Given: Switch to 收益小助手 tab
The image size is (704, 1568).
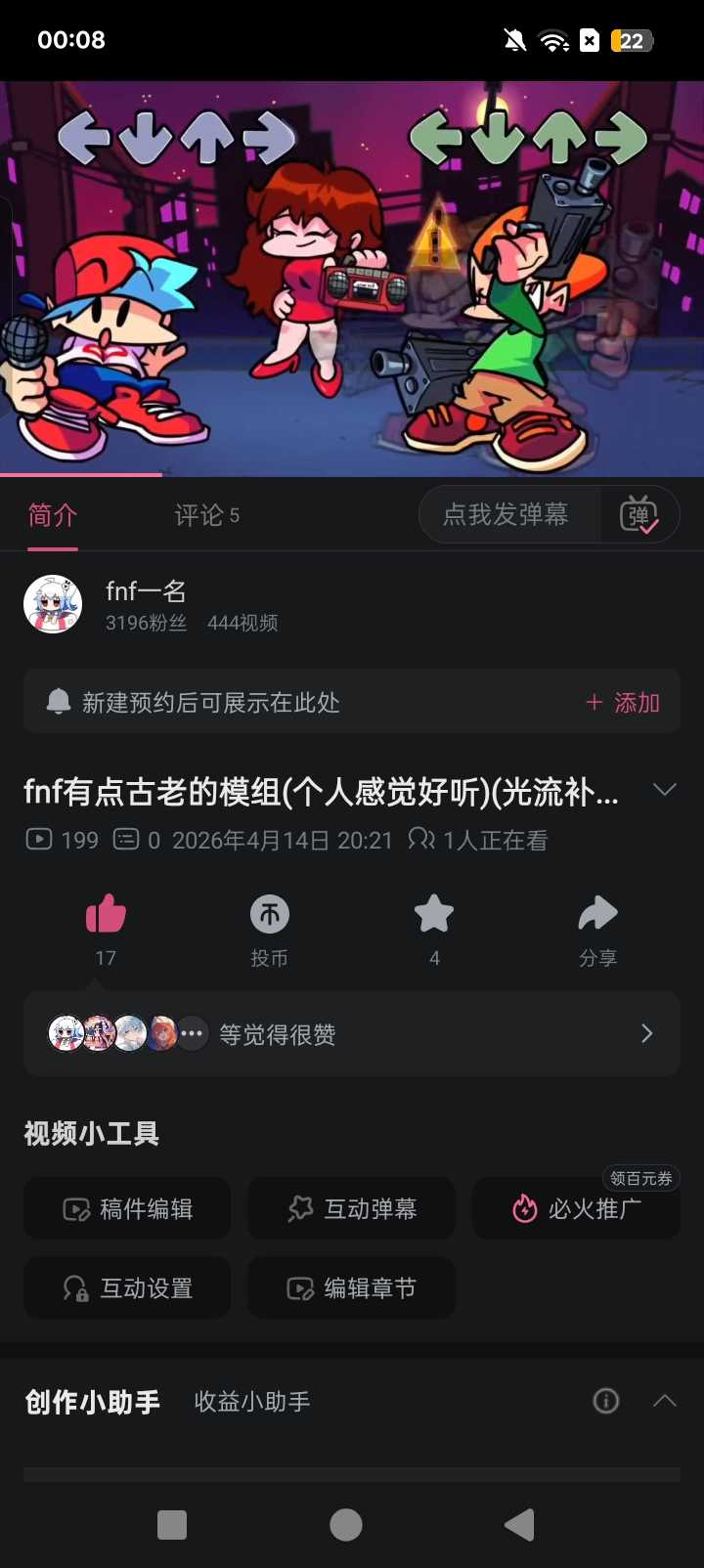Looking at the screenshot, I should coord(252,1402).
